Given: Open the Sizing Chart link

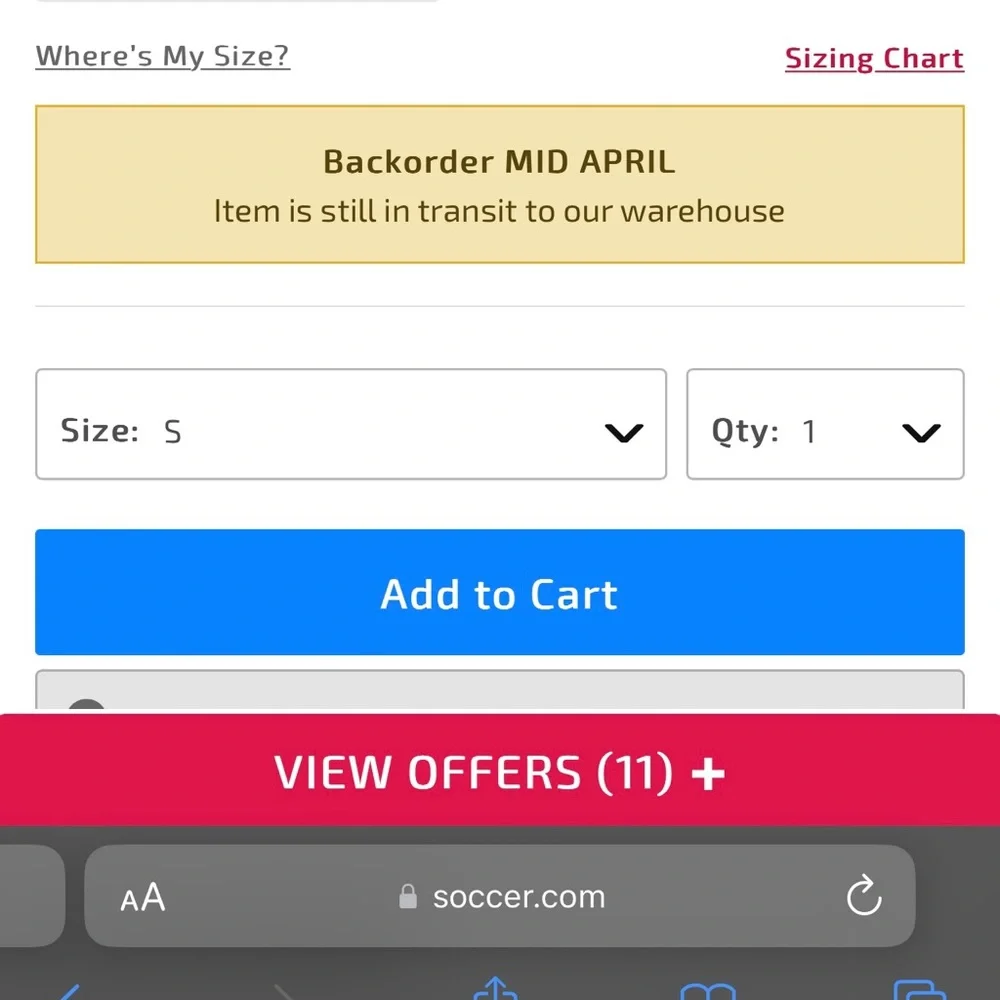Looking at the screenshot, I should click(x=874, y=59).
